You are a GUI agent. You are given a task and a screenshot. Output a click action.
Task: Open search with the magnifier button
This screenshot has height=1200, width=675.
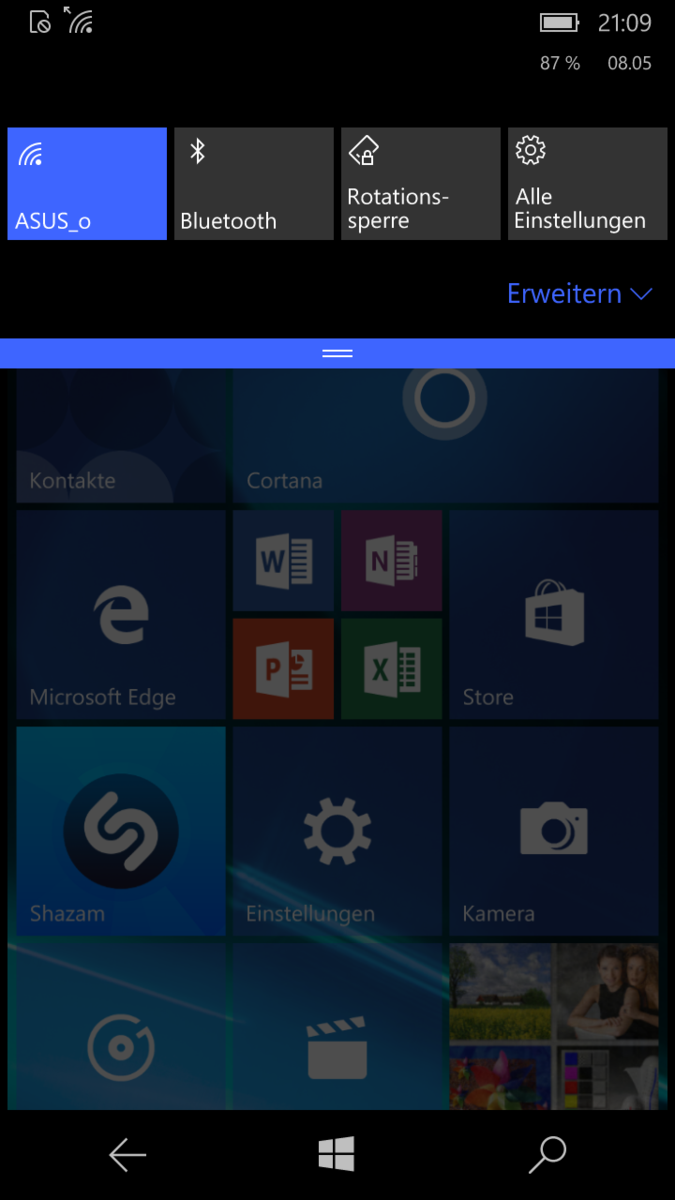(547, 1155)
